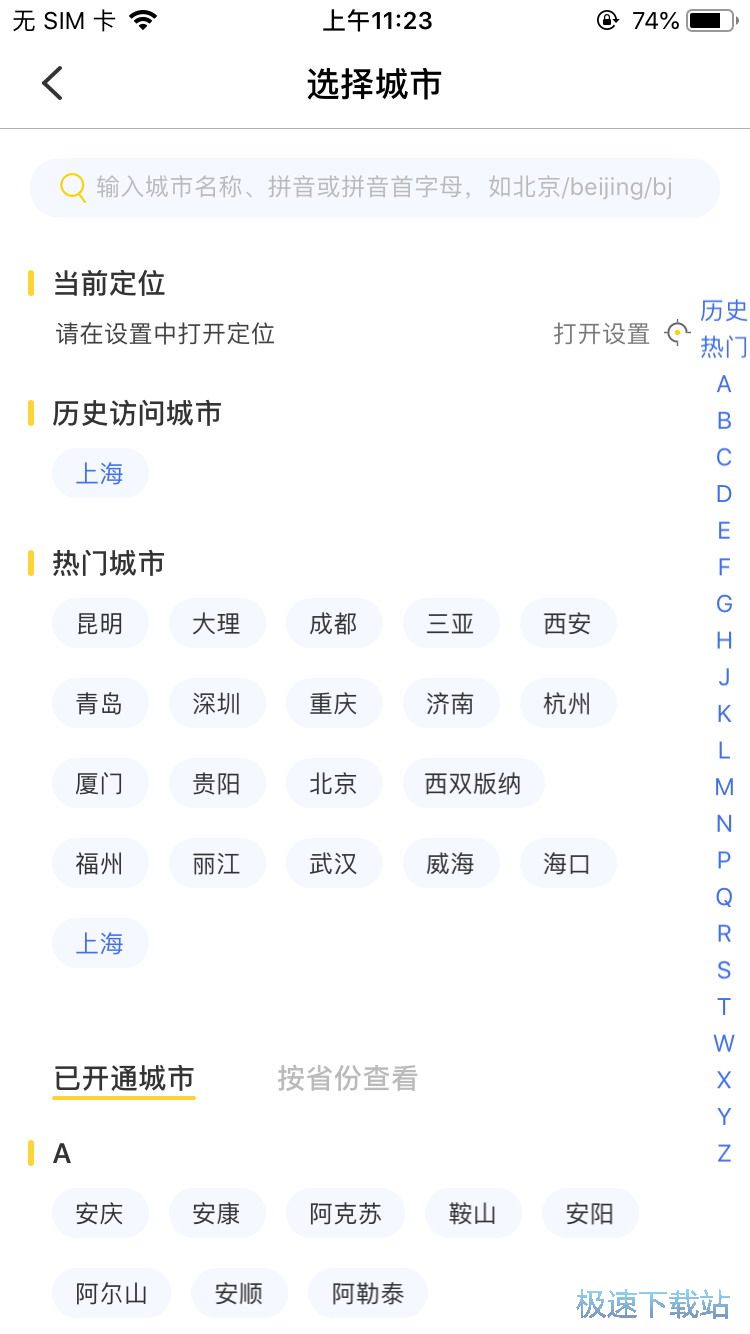Jump to letter S in the index
This screenshot has height=1334, width=750.
click(724, 970)
